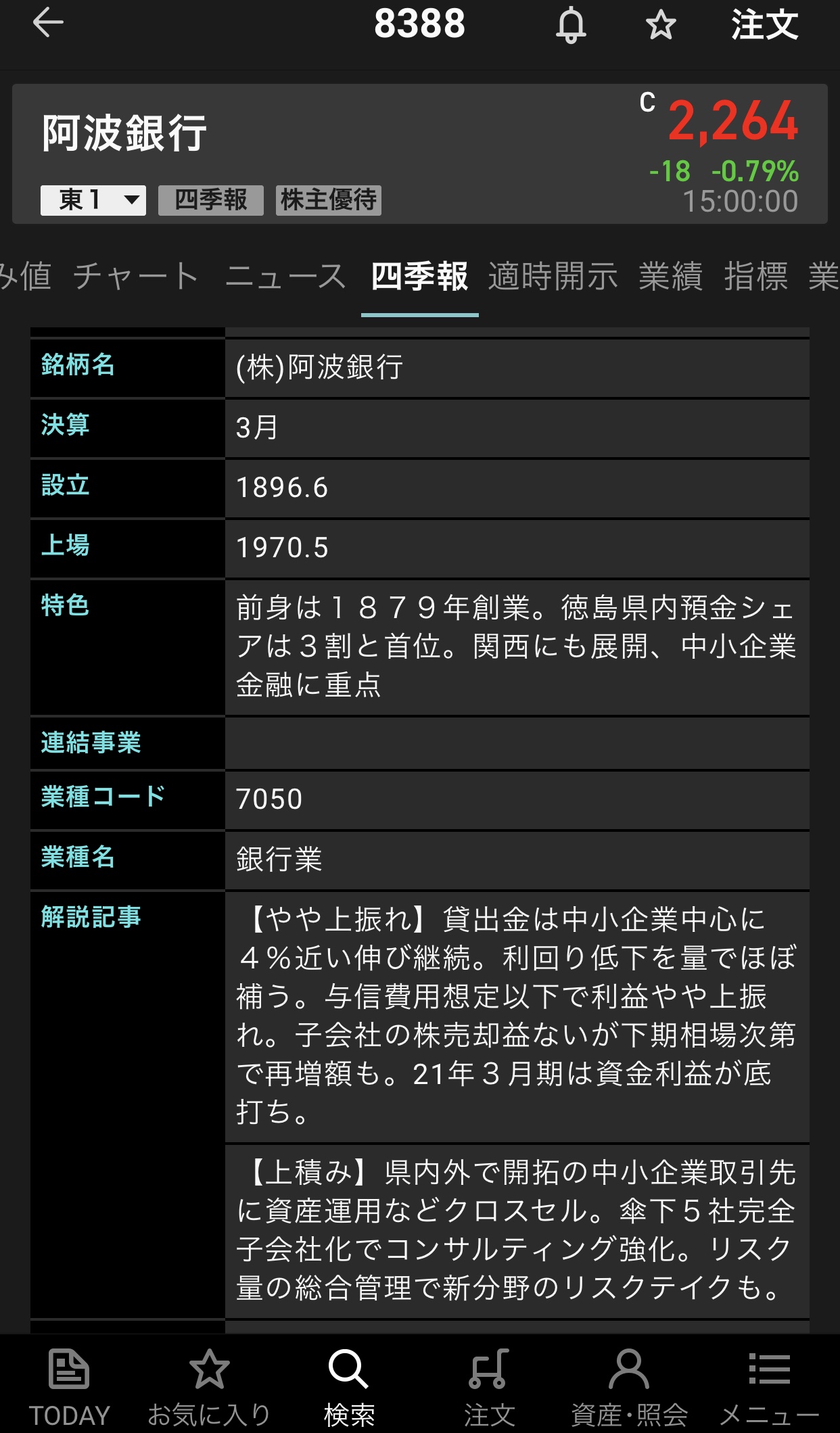Tap the 四季報 chip under 阿波銀行
Viewport: 840px width, 1433px height.
point(211,200)
